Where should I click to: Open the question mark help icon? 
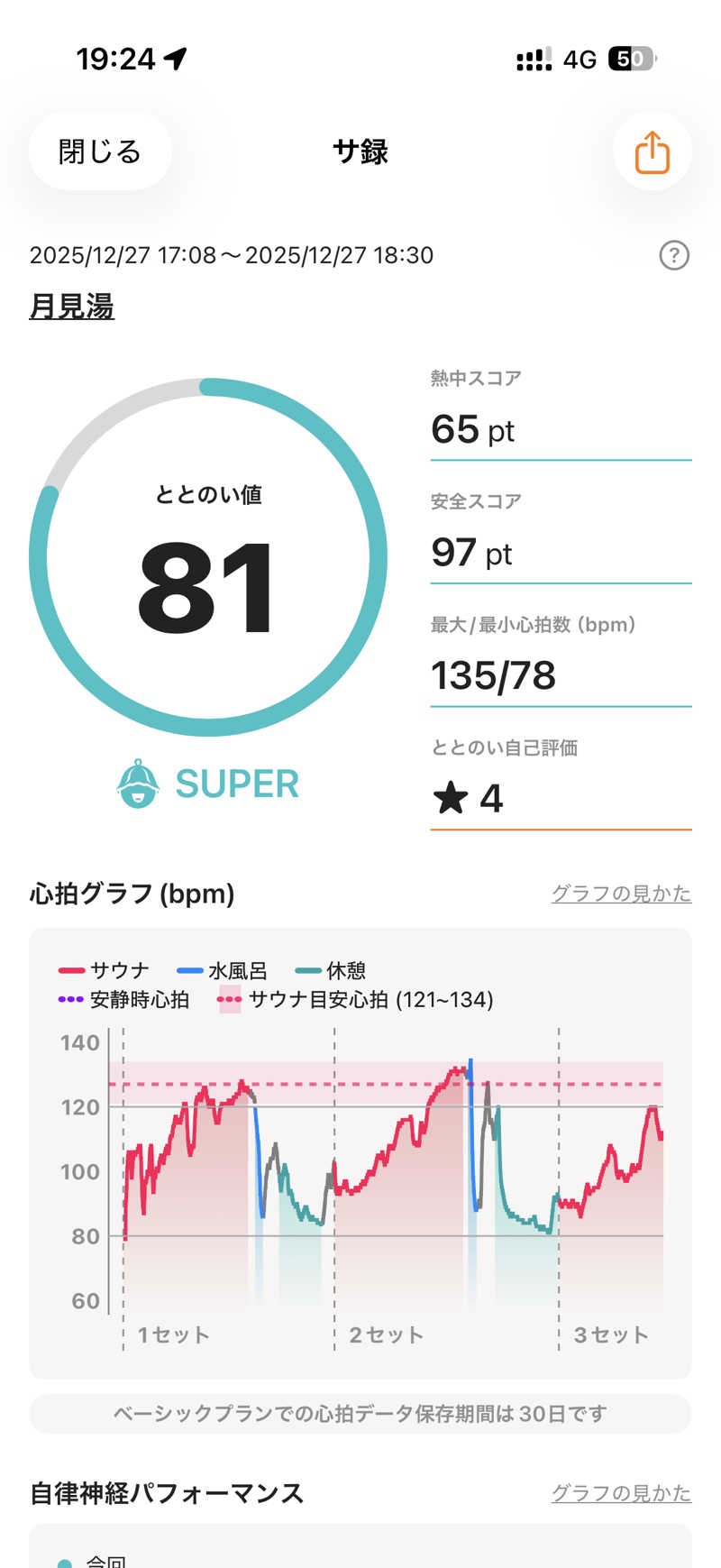(674, 256)
